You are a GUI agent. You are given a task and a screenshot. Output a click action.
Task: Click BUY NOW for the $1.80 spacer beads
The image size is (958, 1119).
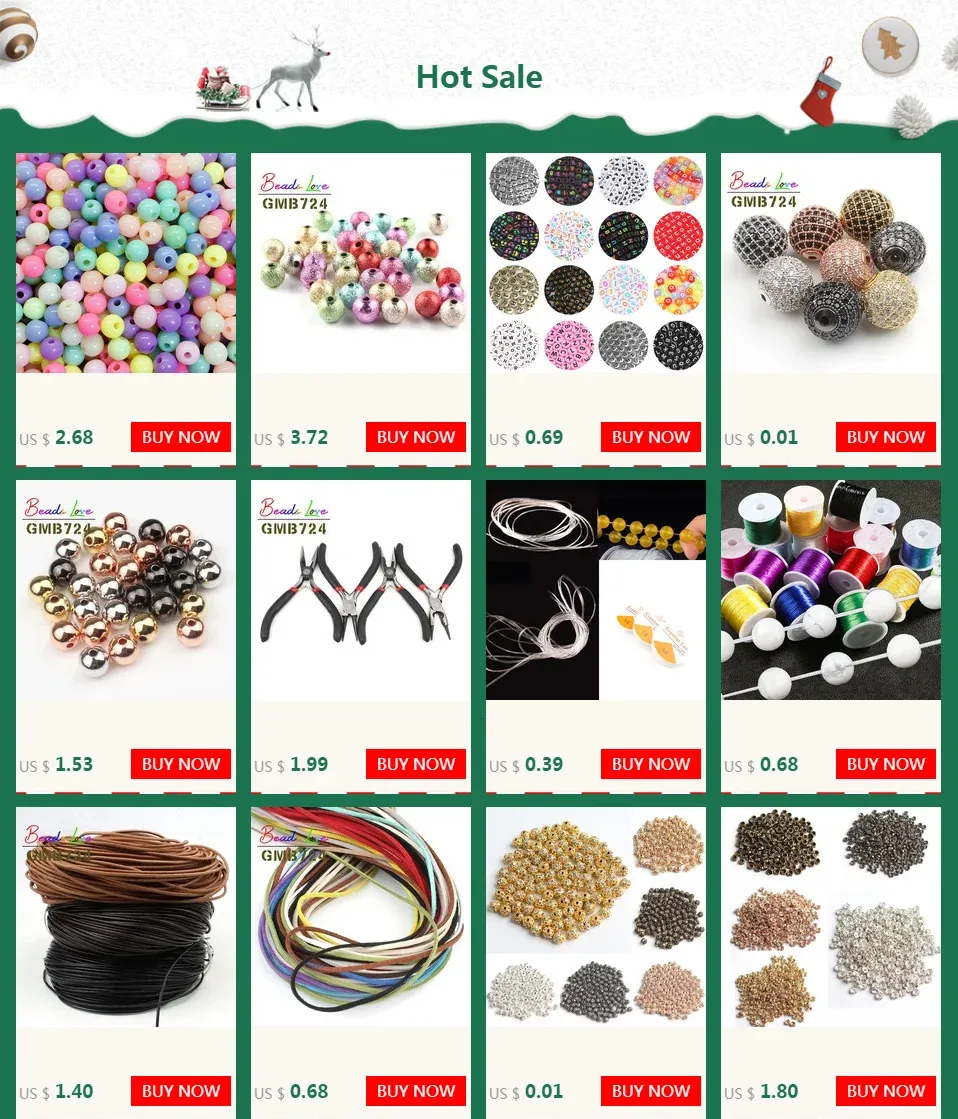[886, 1090]
